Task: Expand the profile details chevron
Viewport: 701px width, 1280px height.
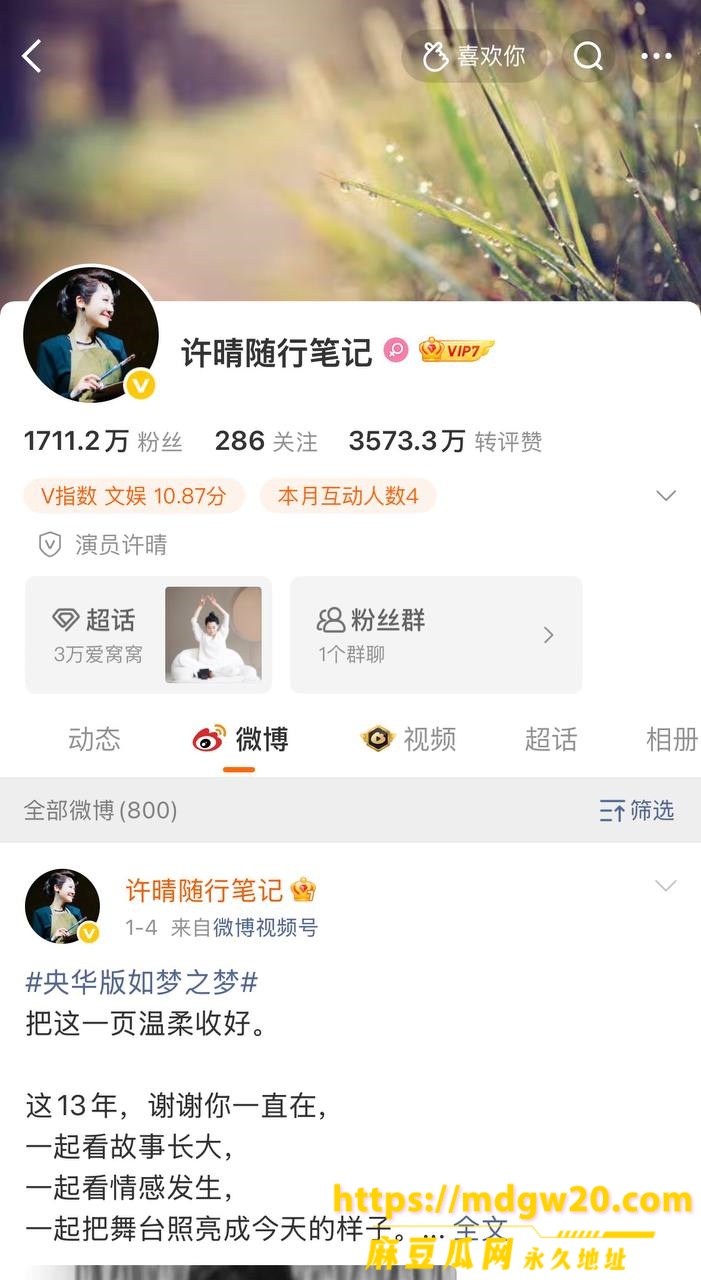Action: [x=666, y=496]
